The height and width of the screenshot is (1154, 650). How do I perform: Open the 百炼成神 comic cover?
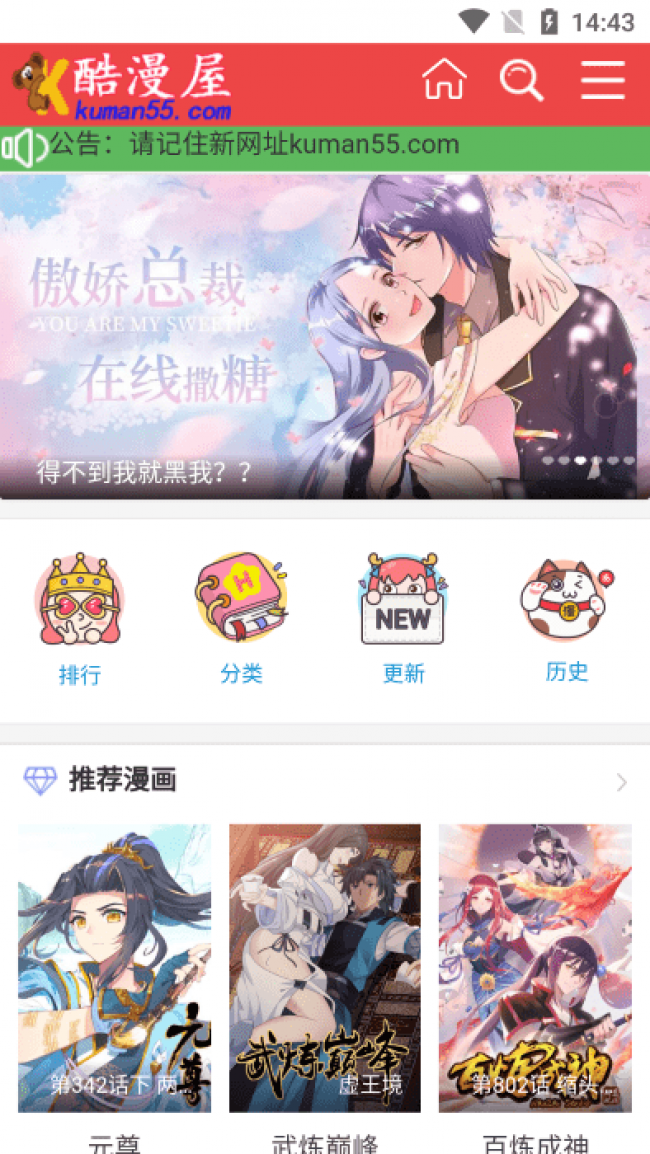[x=535, y=967]
